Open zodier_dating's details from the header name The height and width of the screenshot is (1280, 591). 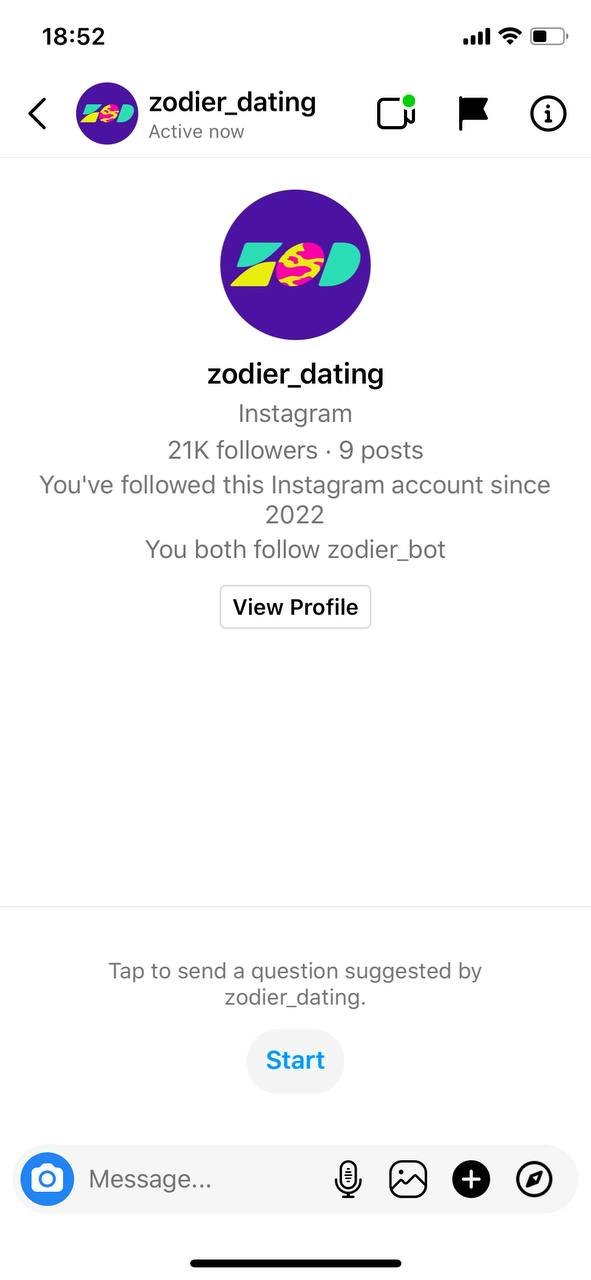point(232,102)
